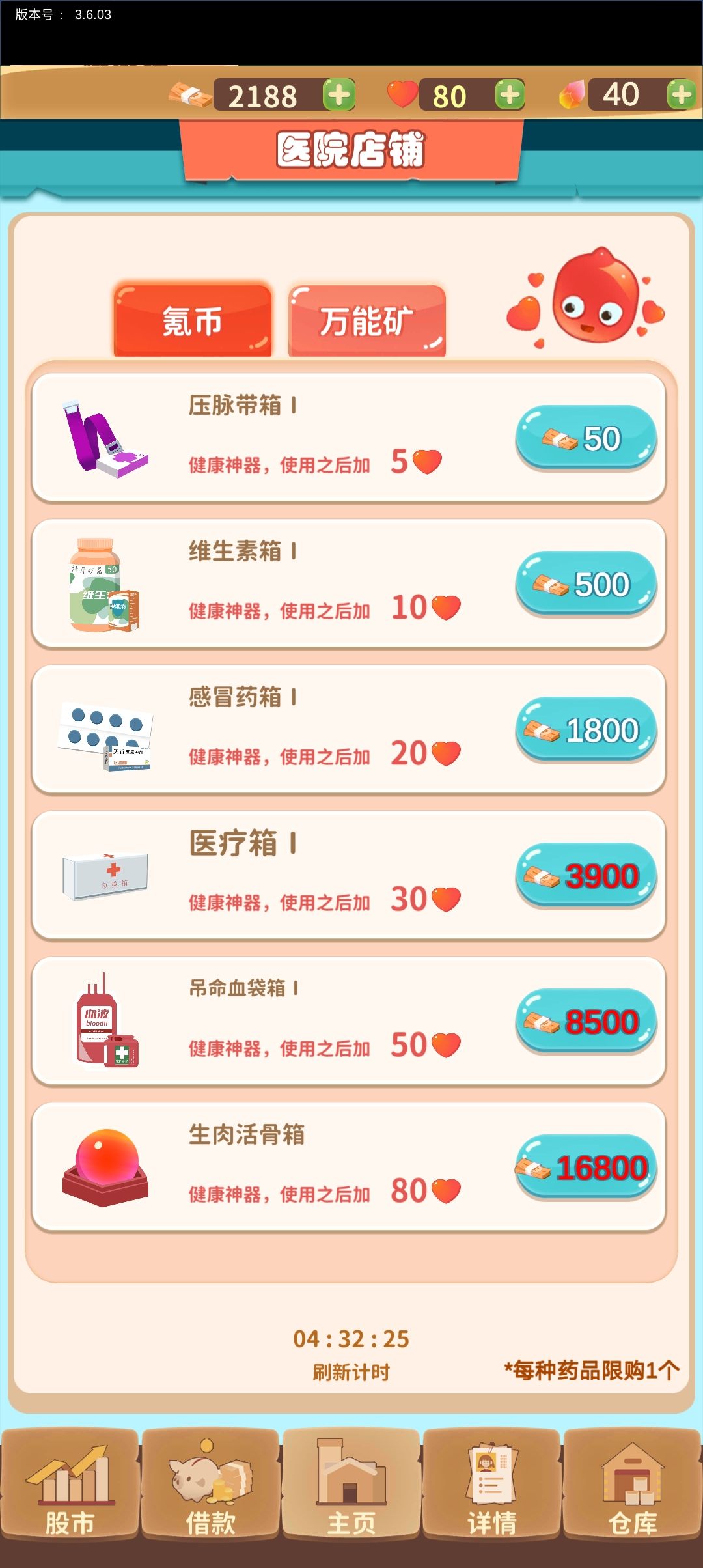This screenshot has height=1568, width=703.
Task: Open the 详情 details page
Action: coord(491,1511)
